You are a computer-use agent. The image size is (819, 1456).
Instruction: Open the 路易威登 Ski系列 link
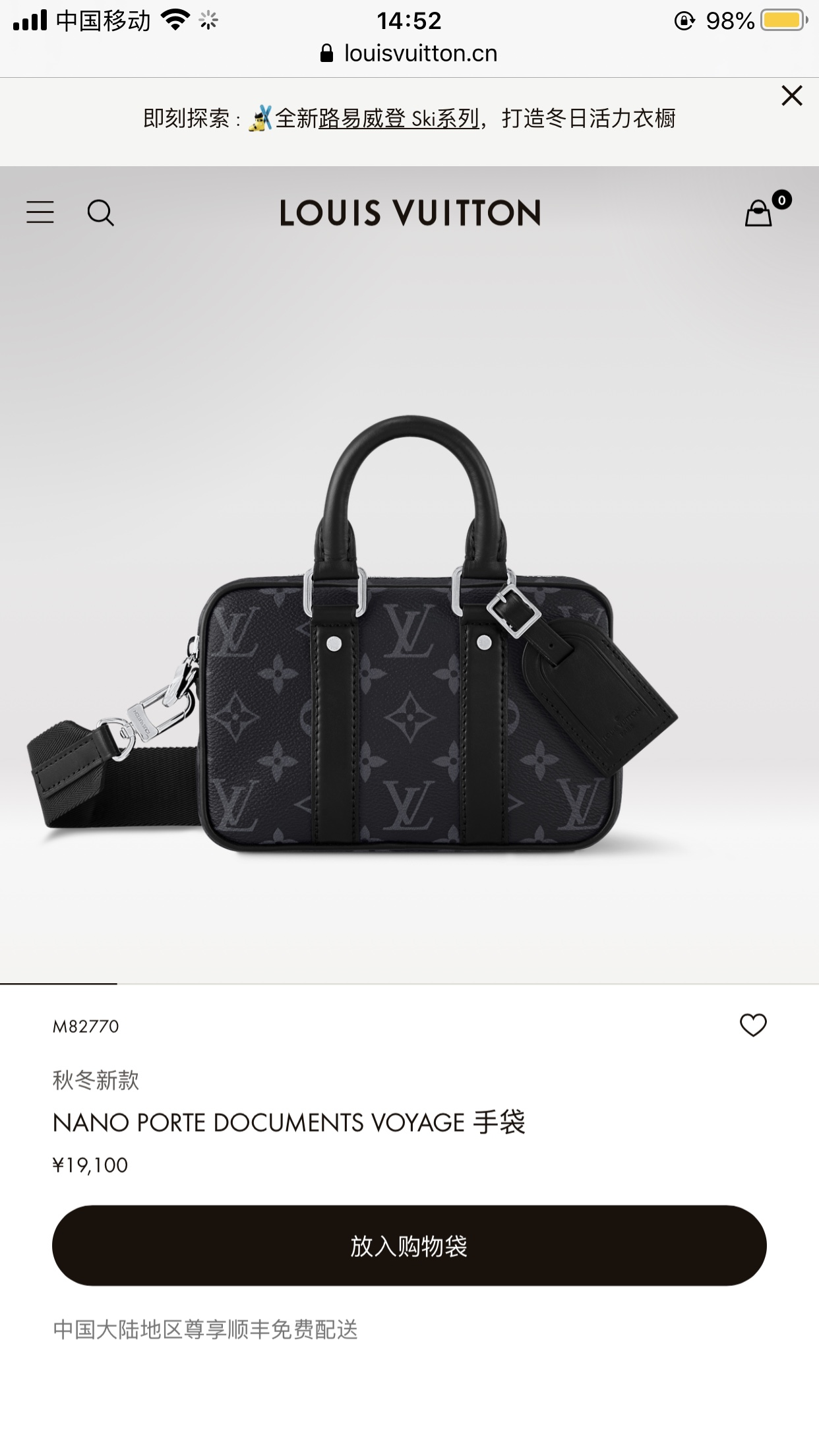[398, 119]
